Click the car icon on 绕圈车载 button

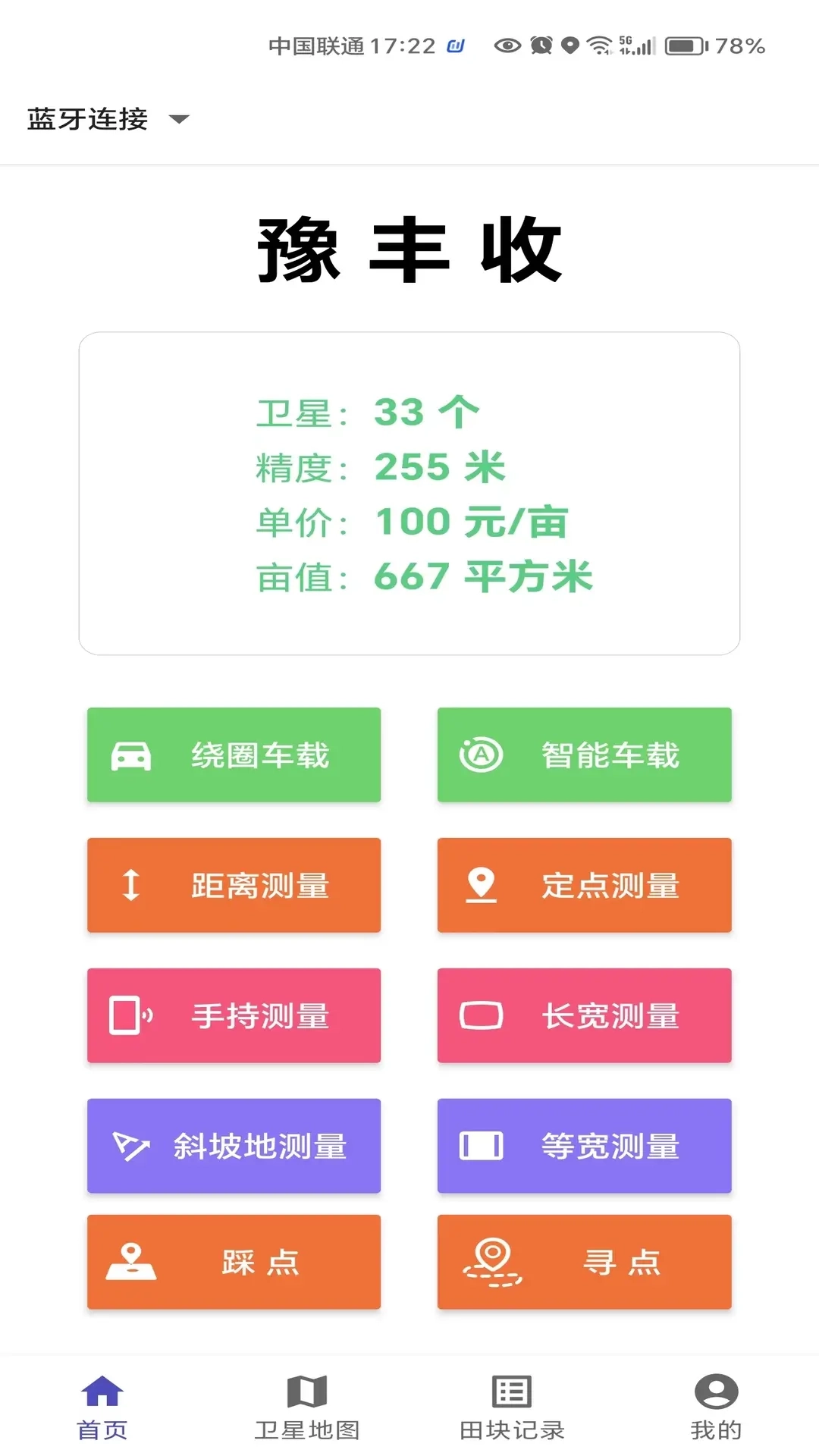pos(129,755)
